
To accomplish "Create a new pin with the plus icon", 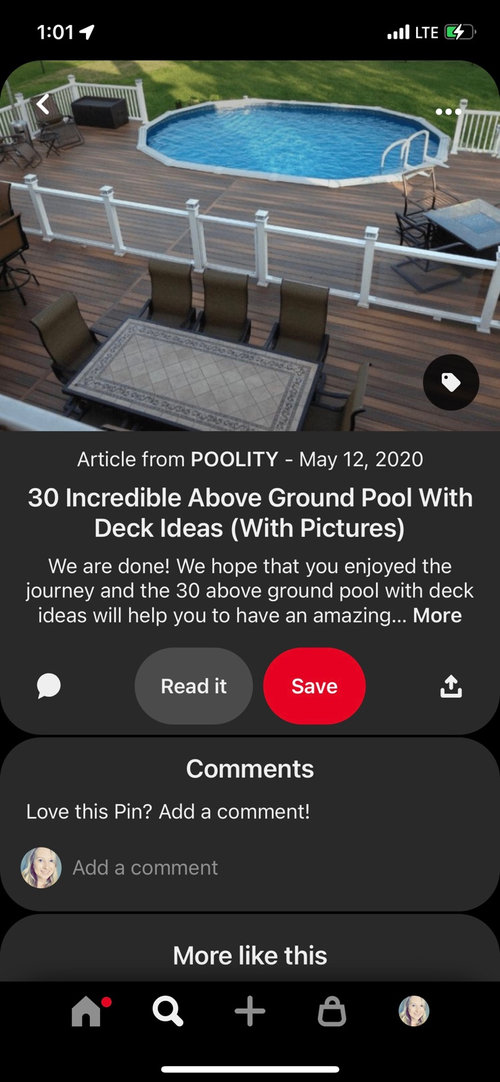I will 250,1012.
